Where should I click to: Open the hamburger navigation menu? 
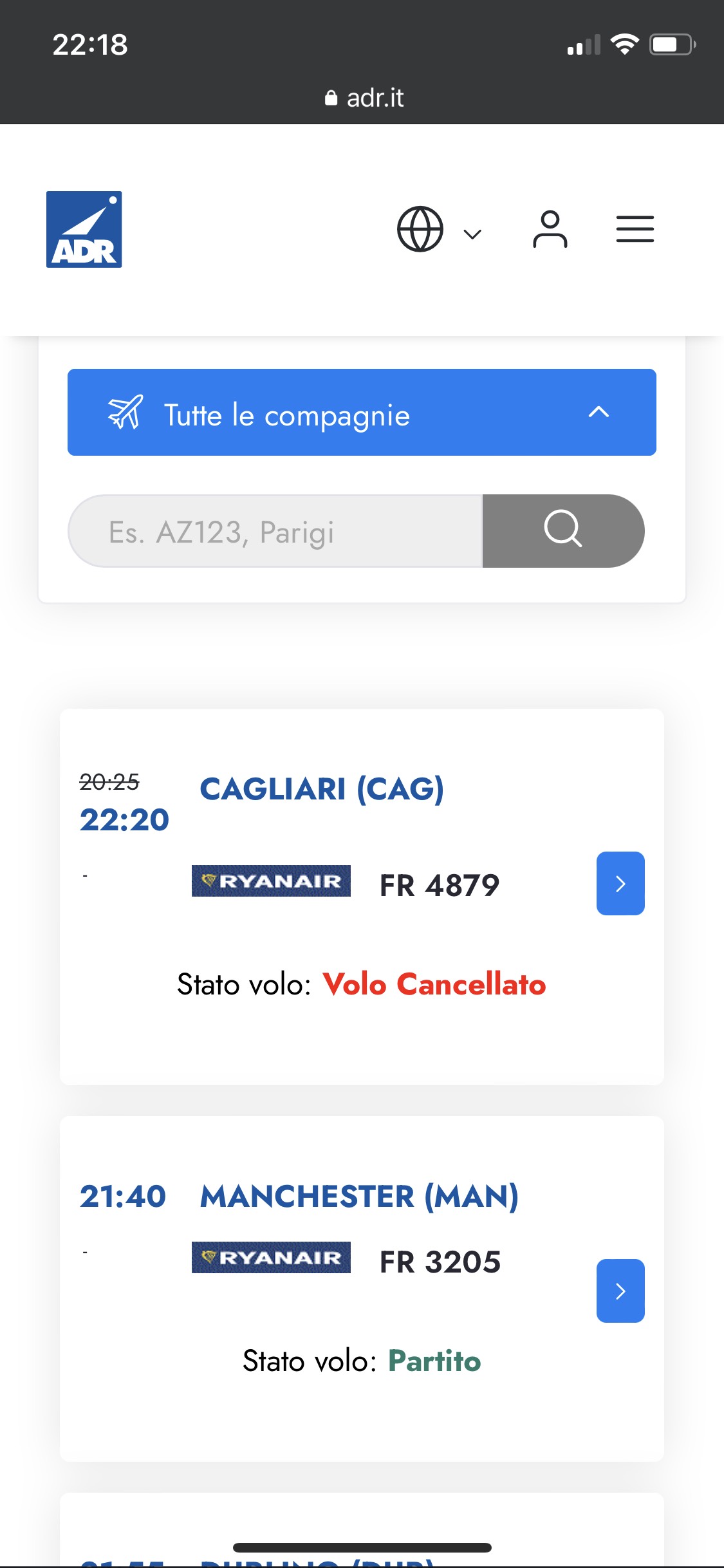coord(635,229)
